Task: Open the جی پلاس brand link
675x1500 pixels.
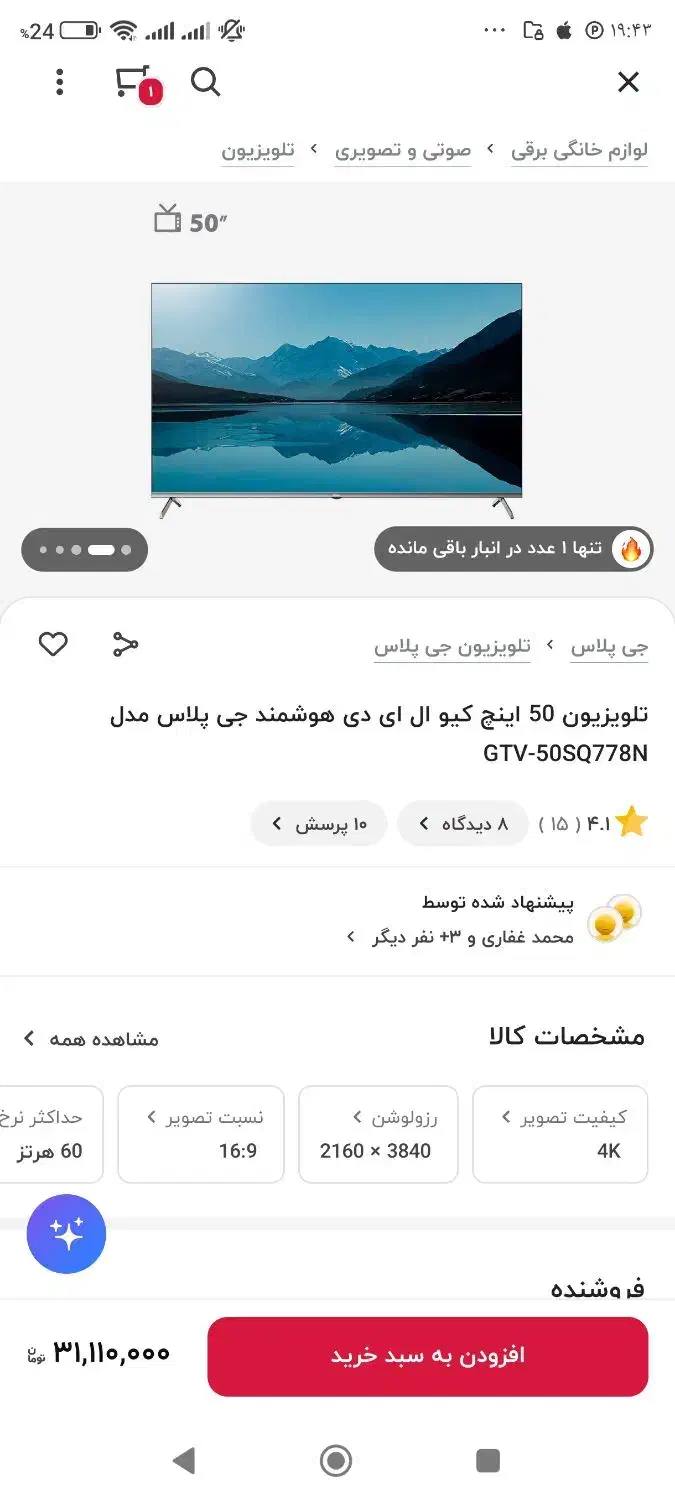Action: pos(609,647)
